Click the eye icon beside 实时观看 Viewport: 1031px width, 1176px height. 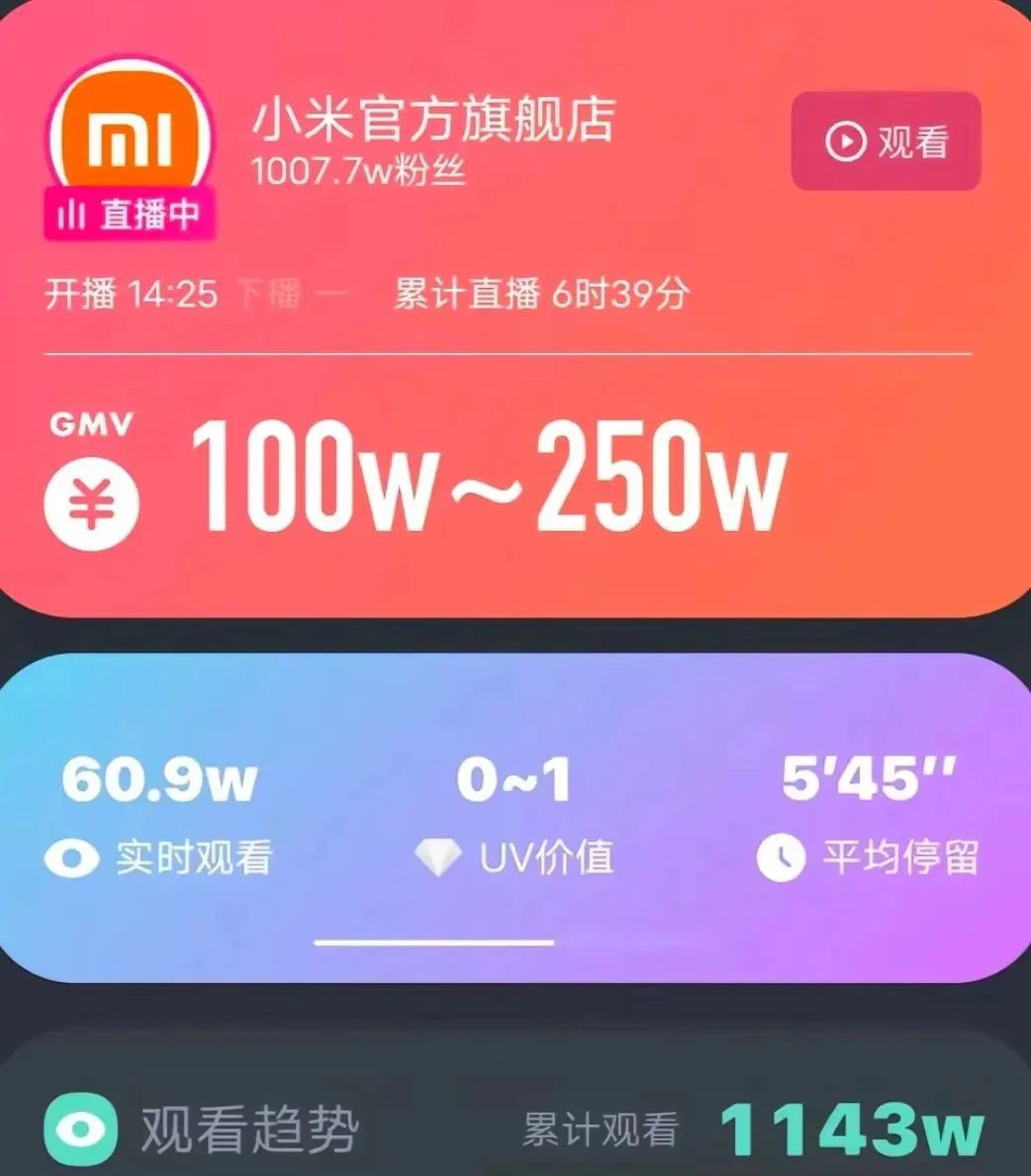click(73, 857)
